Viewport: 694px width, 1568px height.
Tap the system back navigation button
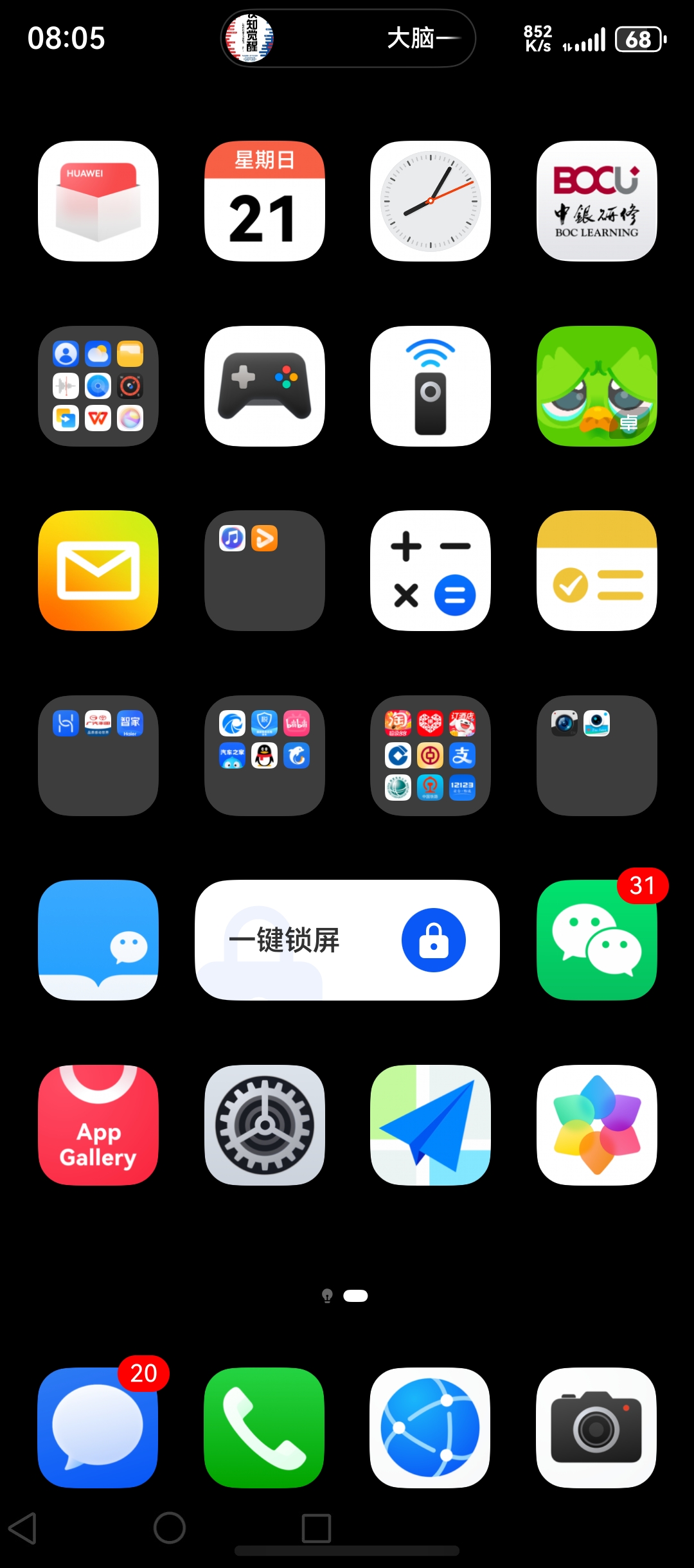click(x=23, y=1528)
